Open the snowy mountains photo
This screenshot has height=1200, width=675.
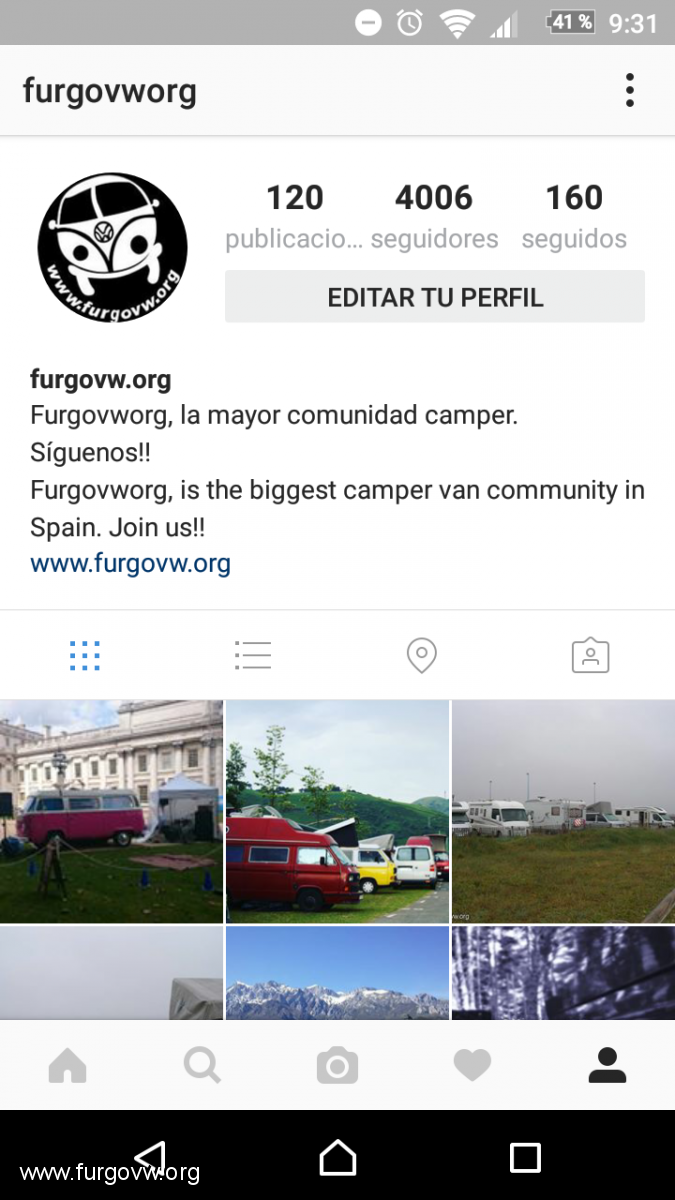(x=337, y=972)
